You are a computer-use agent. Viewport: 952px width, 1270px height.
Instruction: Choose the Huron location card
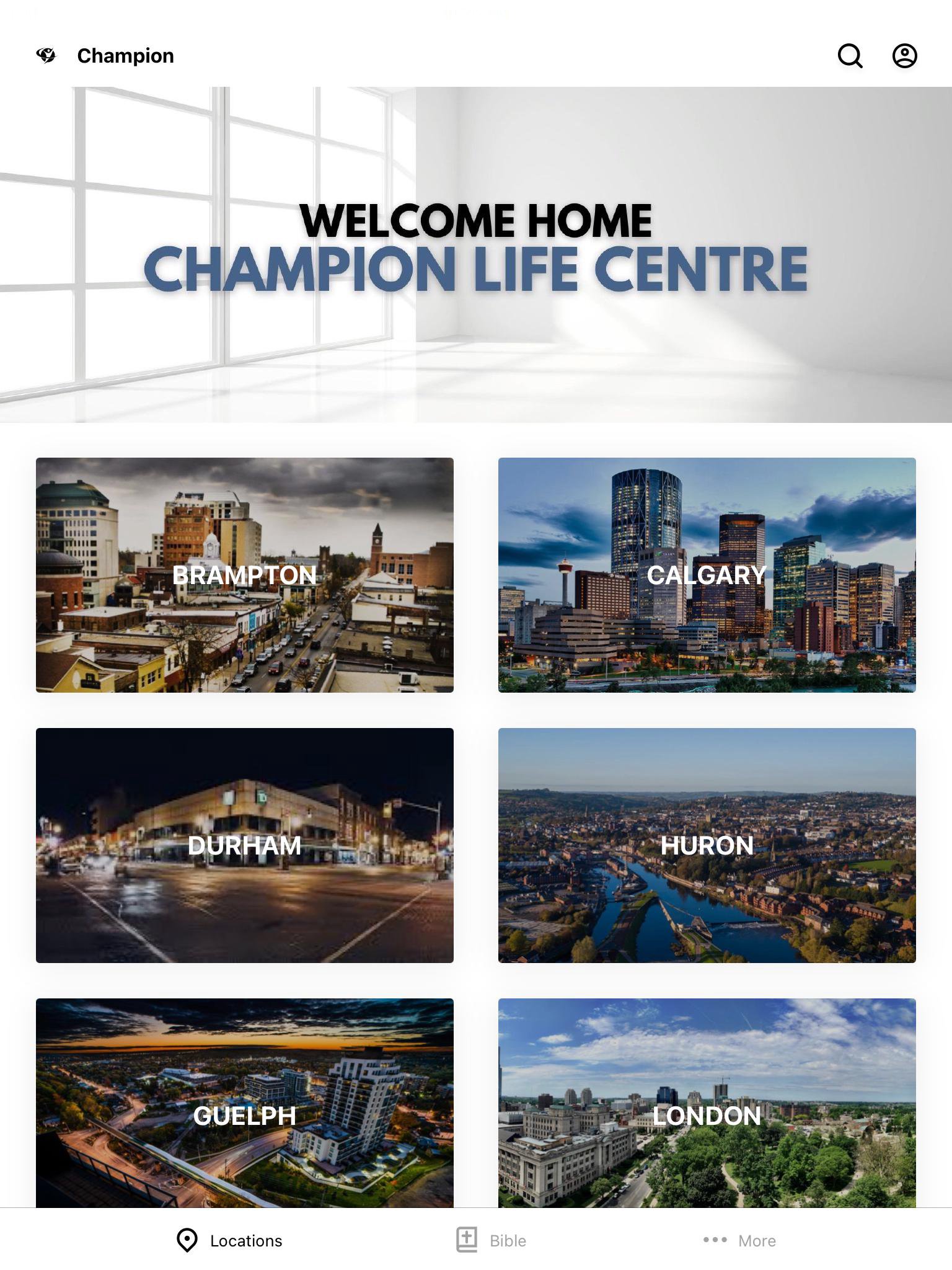pyautogui.click(x=707, y=845)
